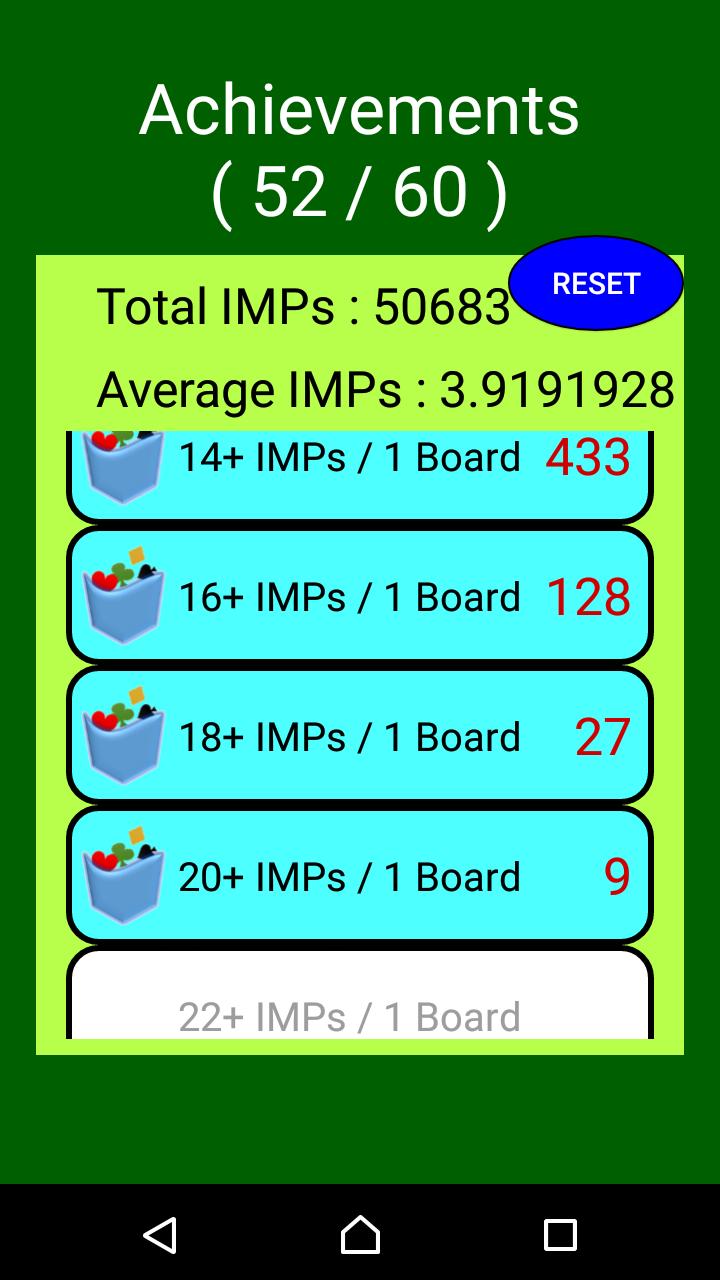Image resolution: width=720 pixels, height=1280 pixels.
Task: Open the 14+ IMPs / 1 Board achievement
Action: [x=360, y=472]
